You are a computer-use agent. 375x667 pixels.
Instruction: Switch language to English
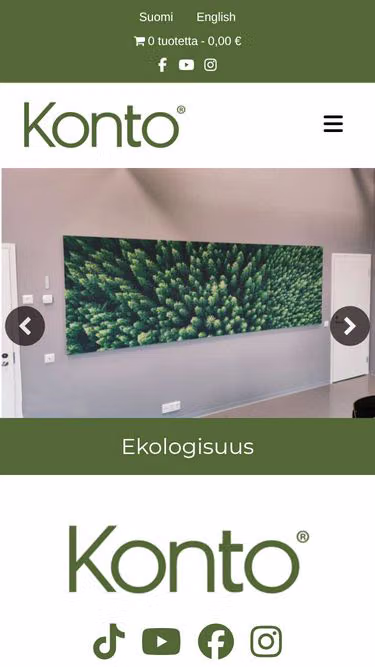click(216, 17)
